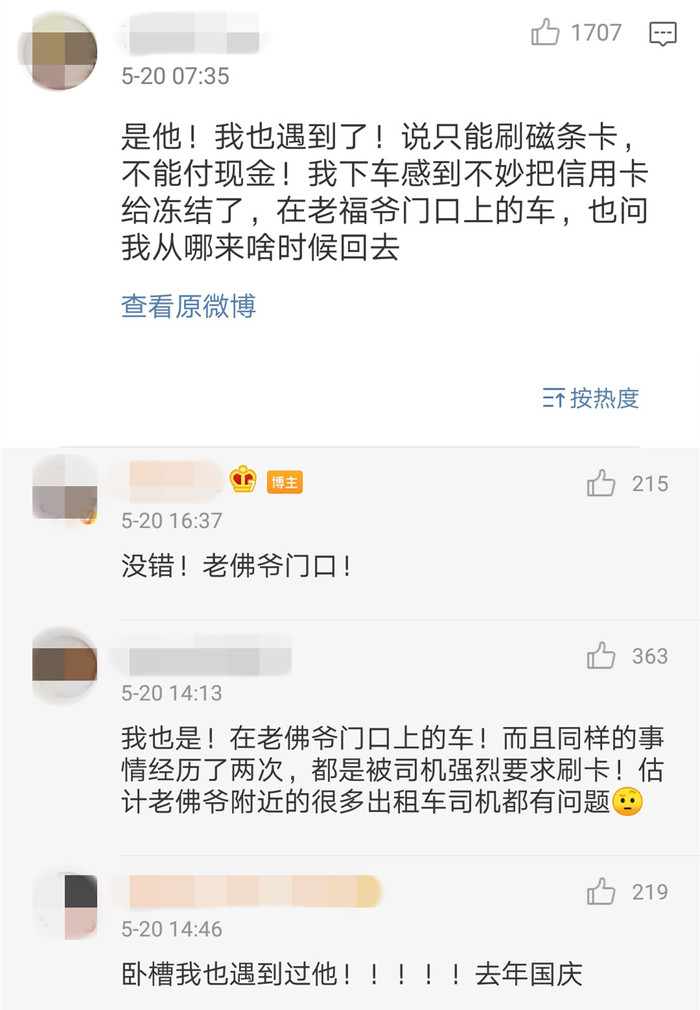Screen dimensions: 700x1010
Task: Like the reply with 363 likes
Action: click(602, 656)
